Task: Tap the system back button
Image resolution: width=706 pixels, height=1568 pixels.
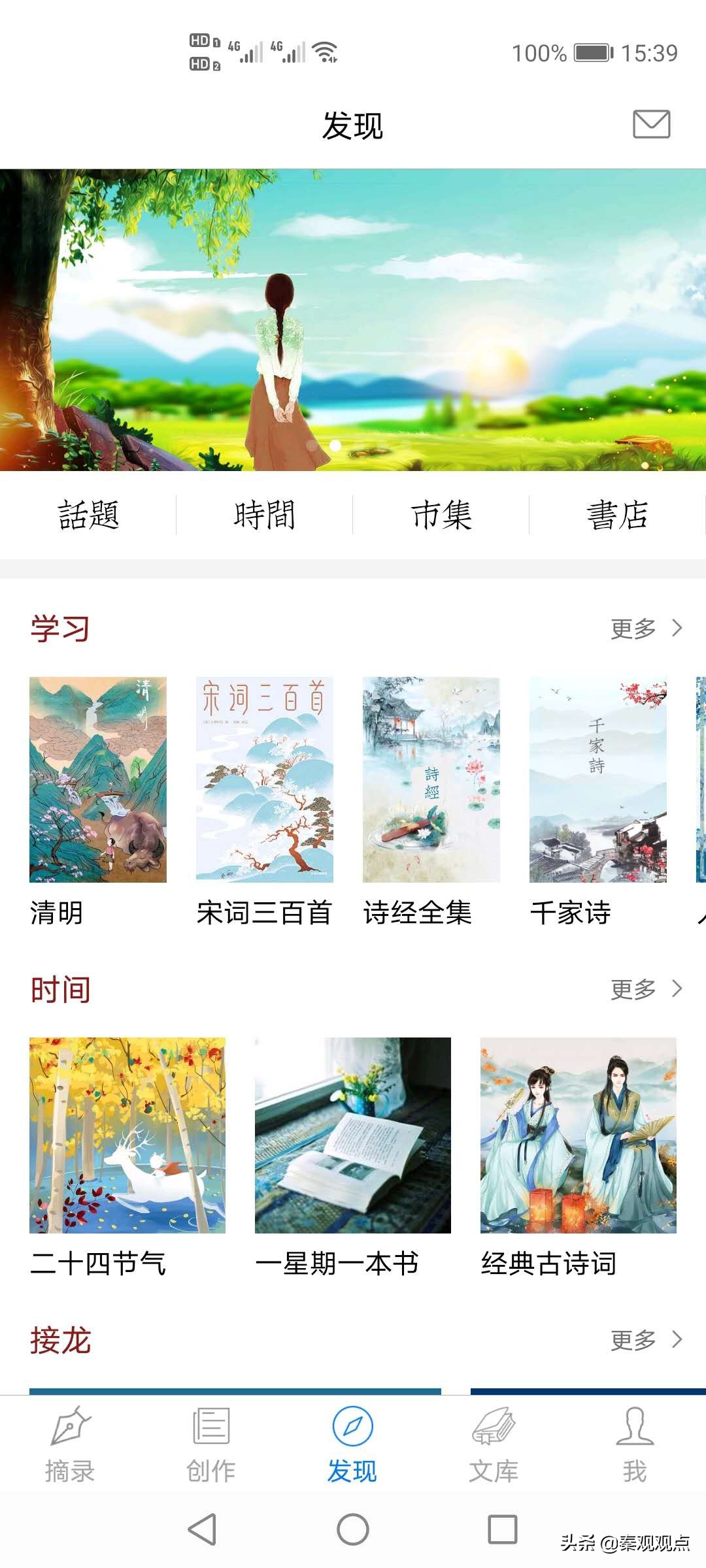Action: (202, 1529)
